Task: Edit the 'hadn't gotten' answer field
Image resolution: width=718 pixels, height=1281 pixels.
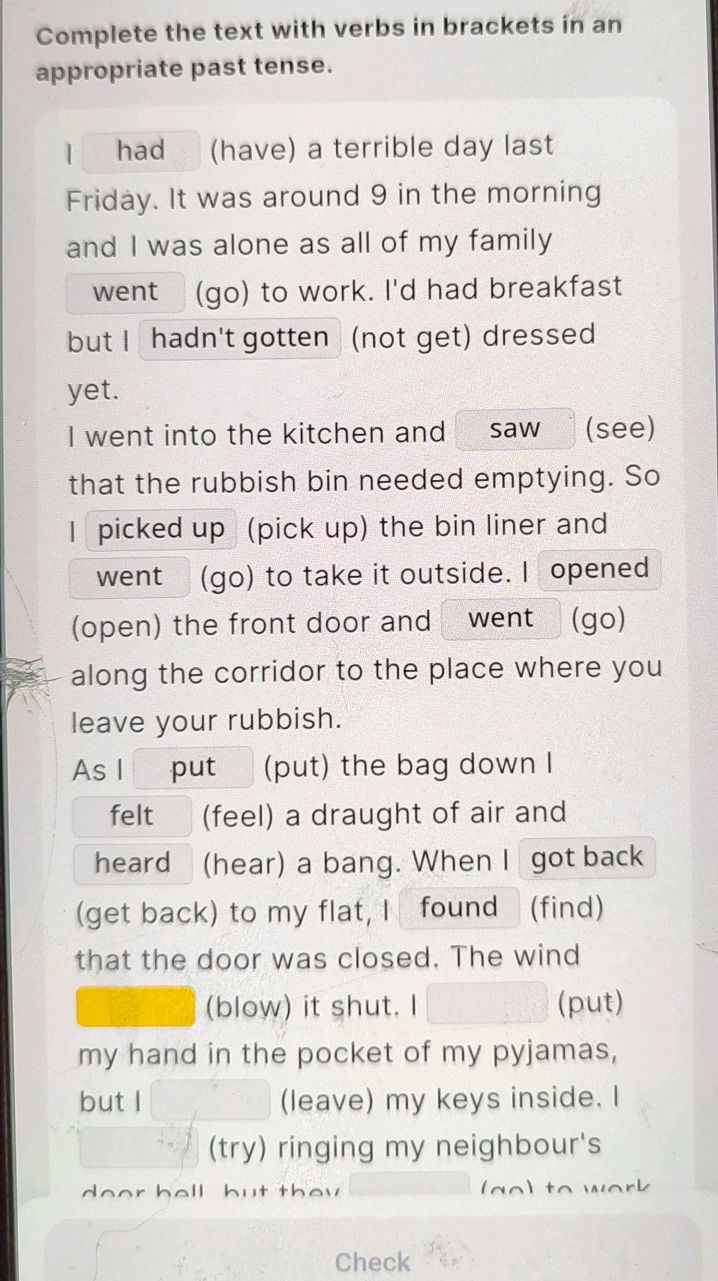Action: (x=240, y=339)
